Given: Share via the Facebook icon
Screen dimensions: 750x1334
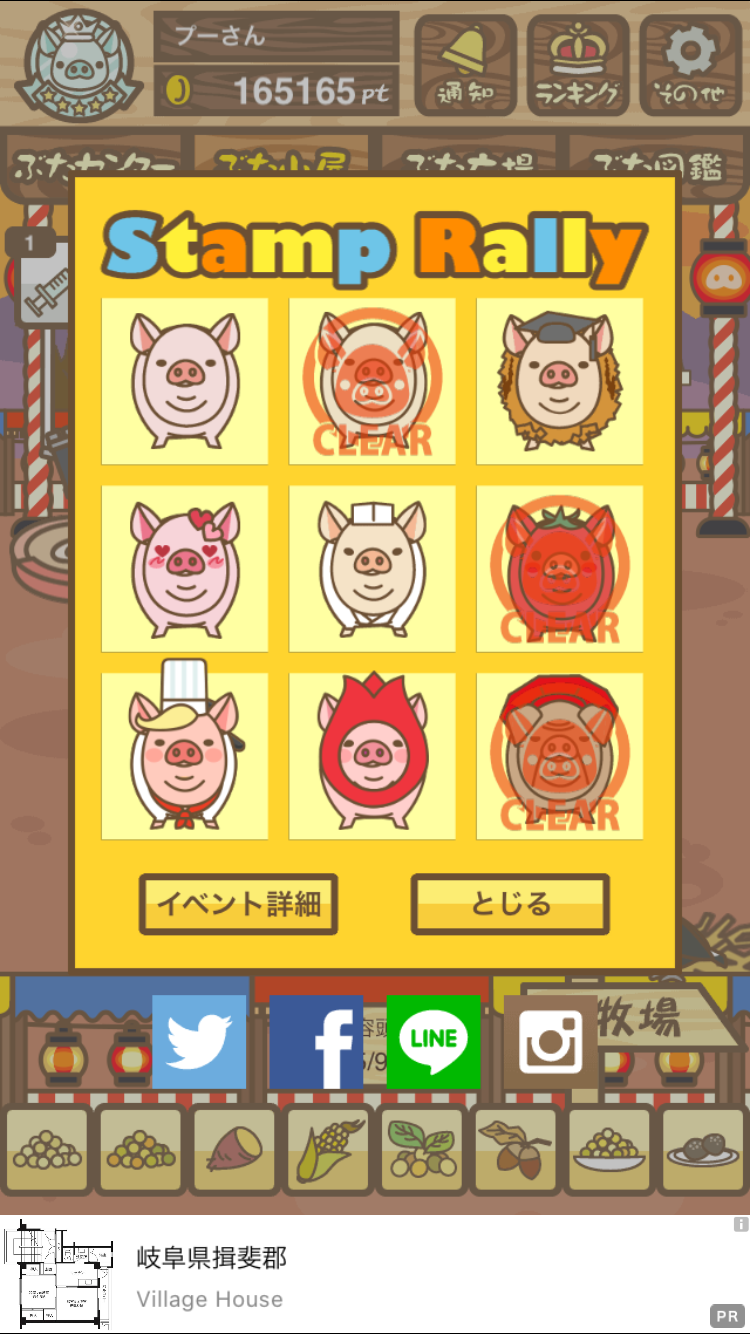Looking at the screenshot, I should tap(316, 1042).
